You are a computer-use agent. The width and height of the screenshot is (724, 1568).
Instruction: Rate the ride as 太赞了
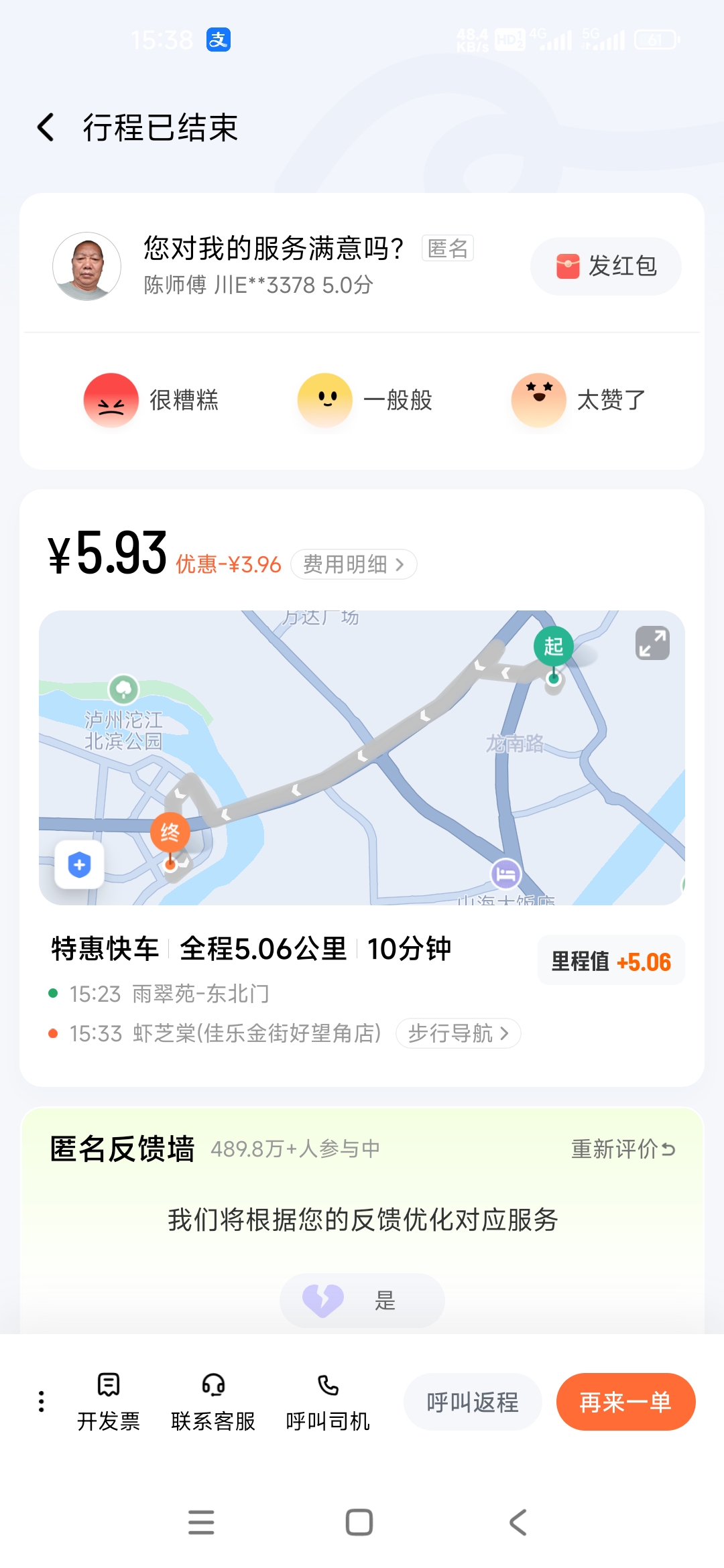(x=579, y=400)
